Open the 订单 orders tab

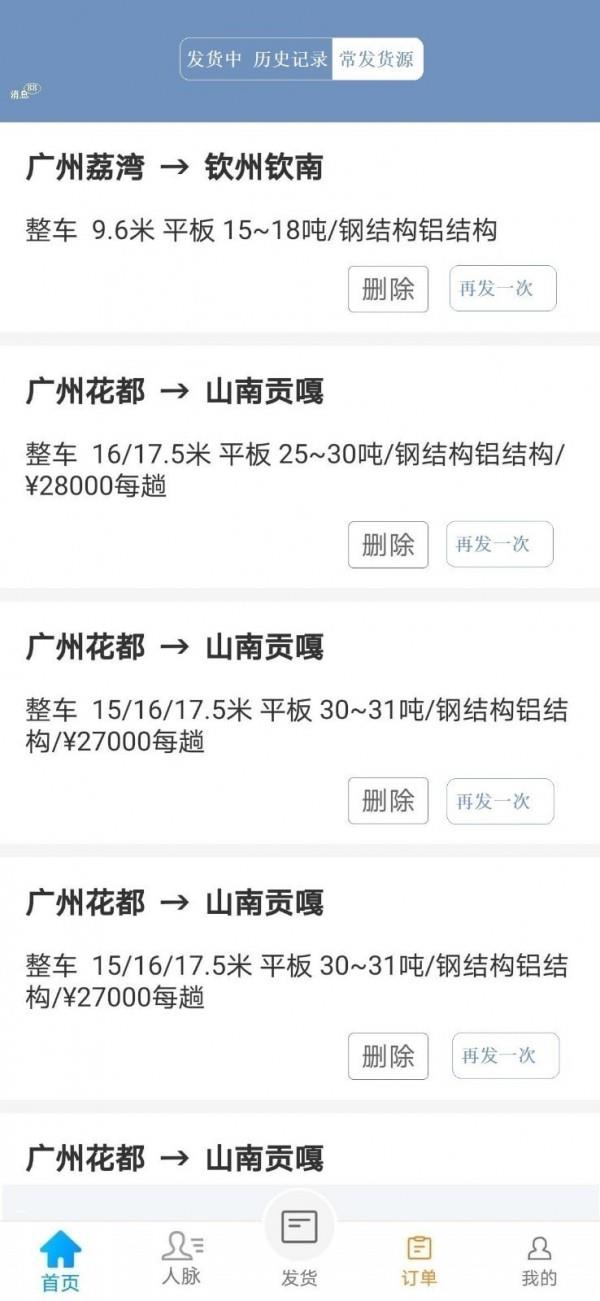point(419,1260)
